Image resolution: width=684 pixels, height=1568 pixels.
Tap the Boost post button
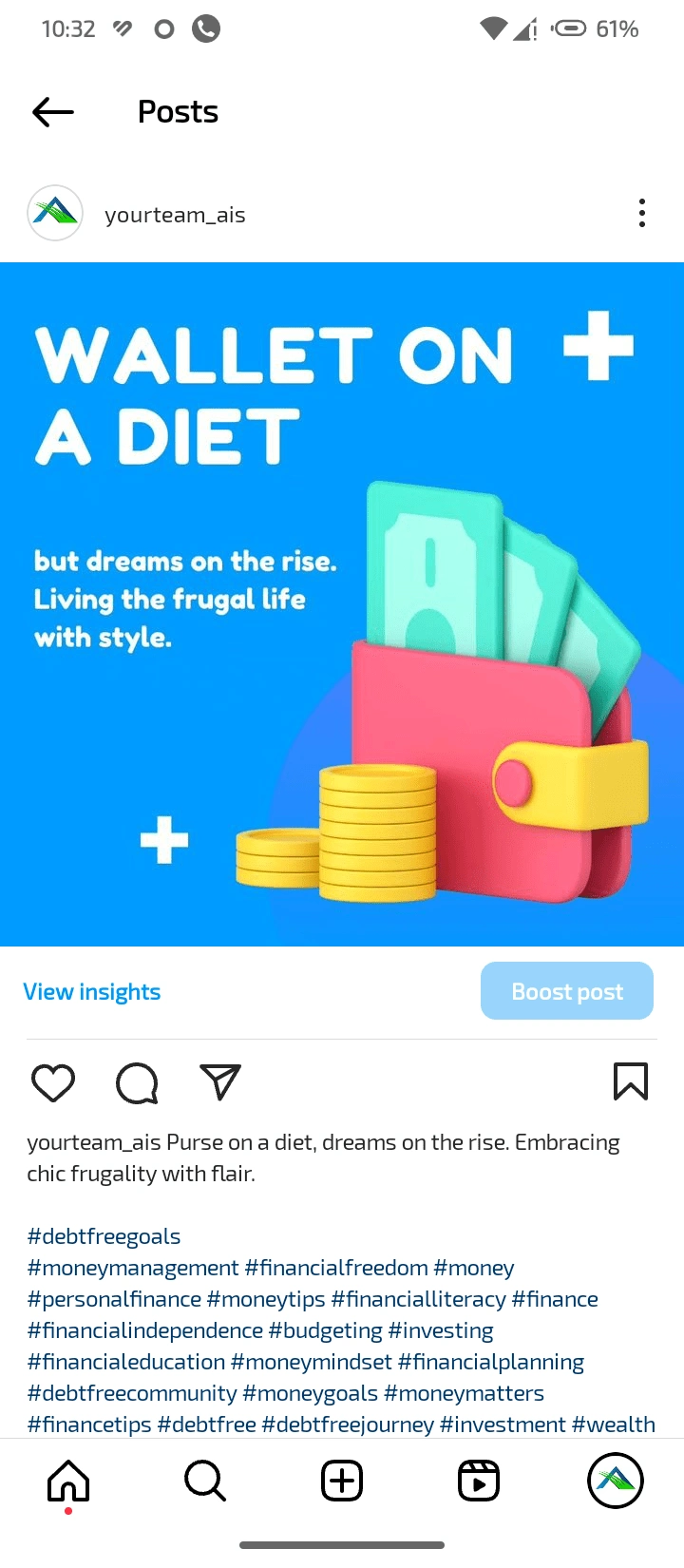coord(566,991)
